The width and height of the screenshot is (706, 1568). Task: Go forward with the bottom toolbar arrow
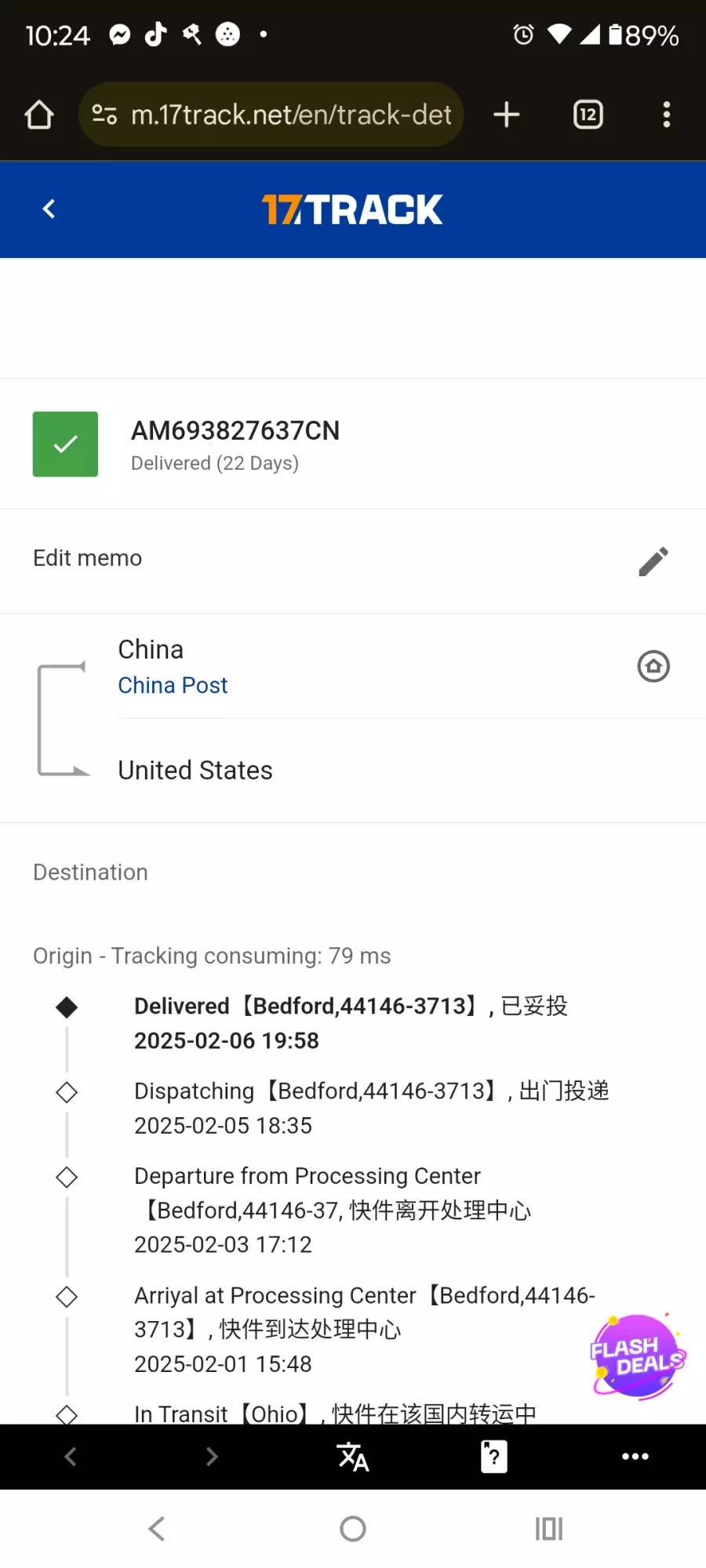[x=212, y=1457]
